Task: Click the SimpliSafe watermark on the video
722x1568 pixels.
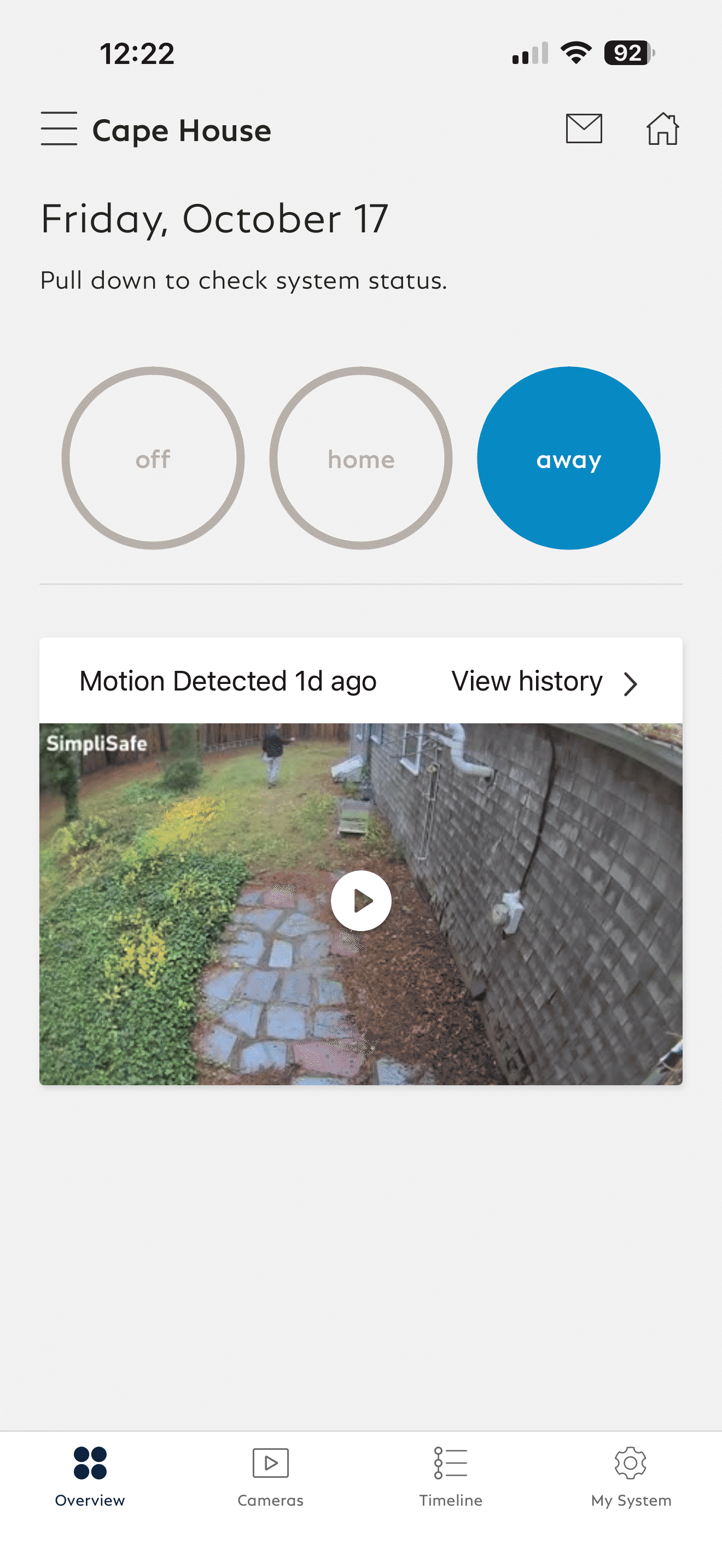Action: [96, 744]
